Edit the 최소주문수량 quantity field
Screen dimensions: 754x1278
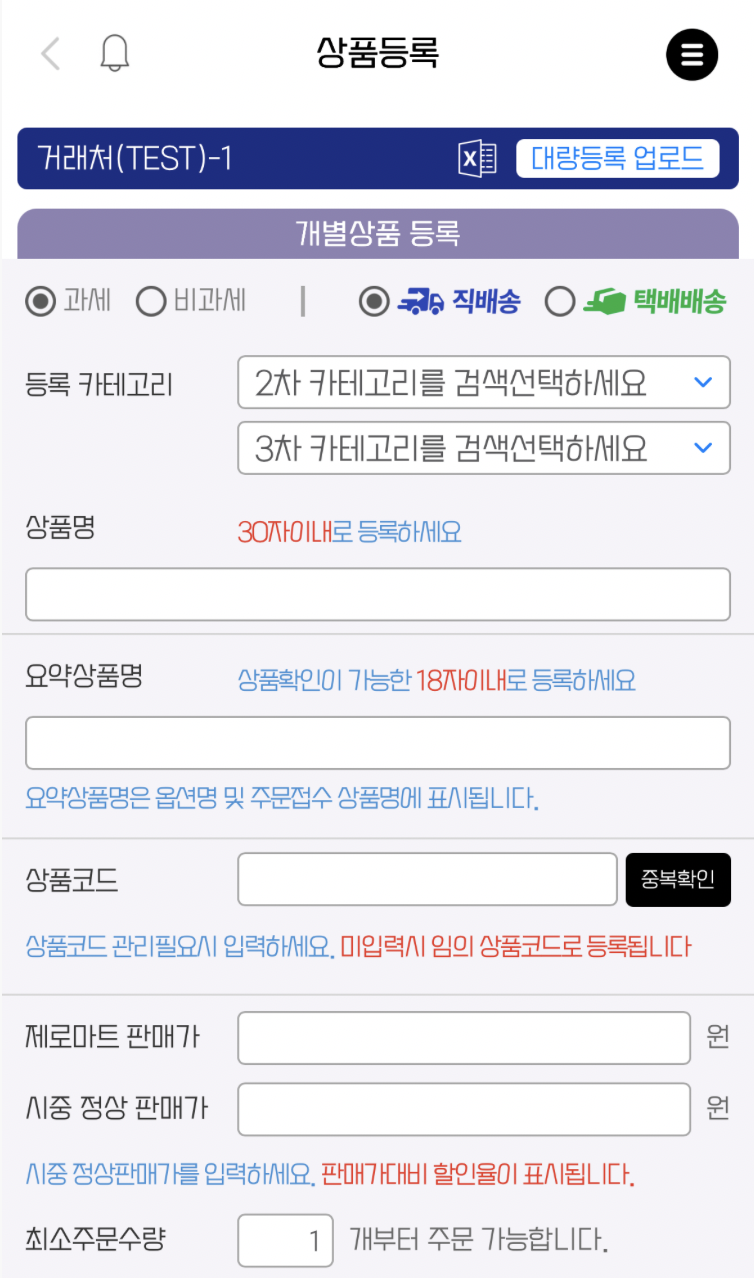click(x=285, y=1241)
